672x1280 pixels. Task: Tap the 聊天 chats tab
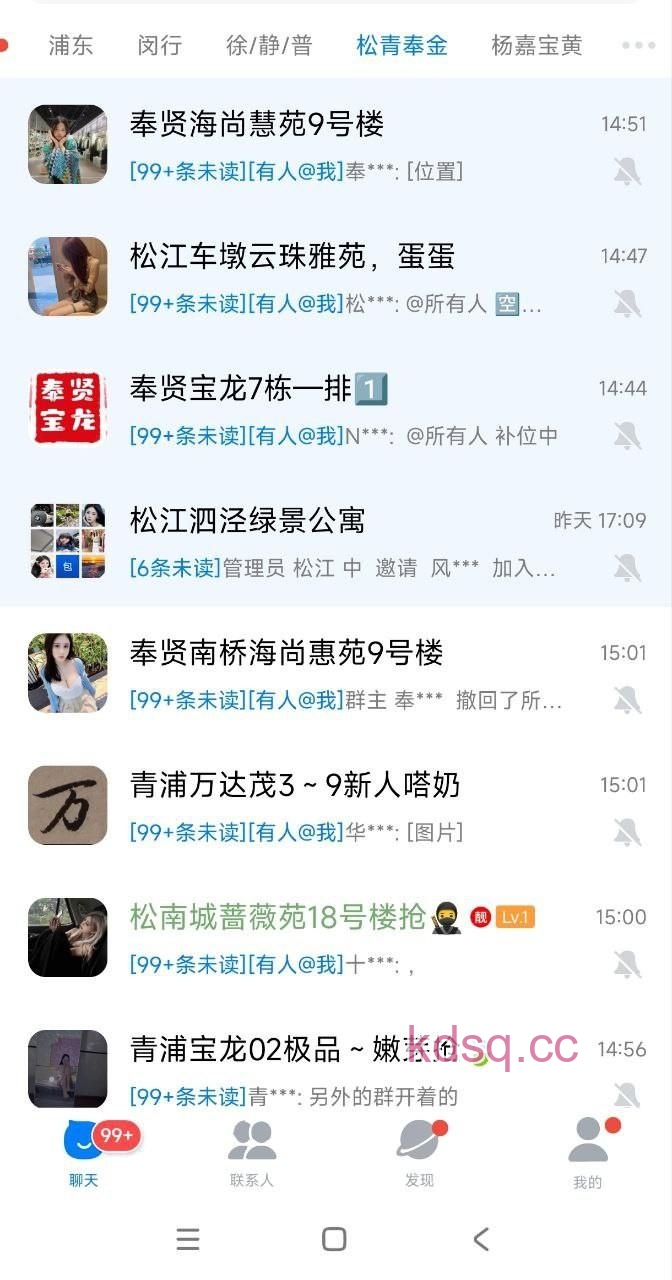click(84, 1153)
